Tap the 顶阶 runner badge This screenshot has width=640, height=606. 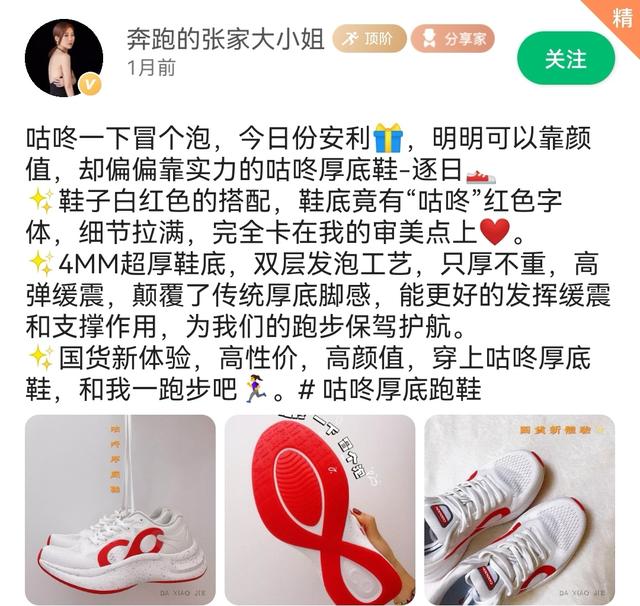[x=368, y=39]
